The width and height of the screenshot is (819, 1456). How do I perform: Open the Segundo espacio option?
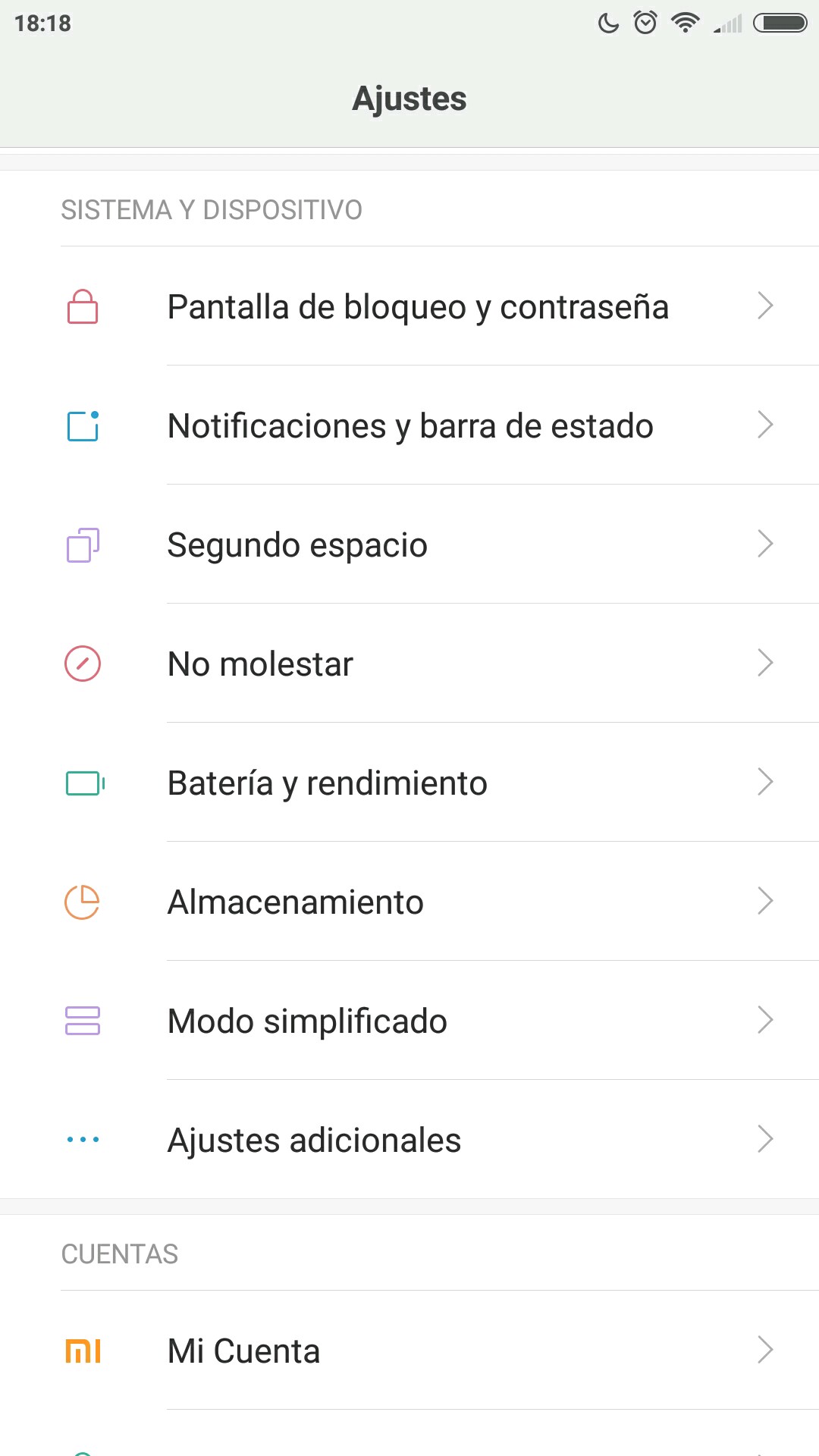tap(409, 545)
